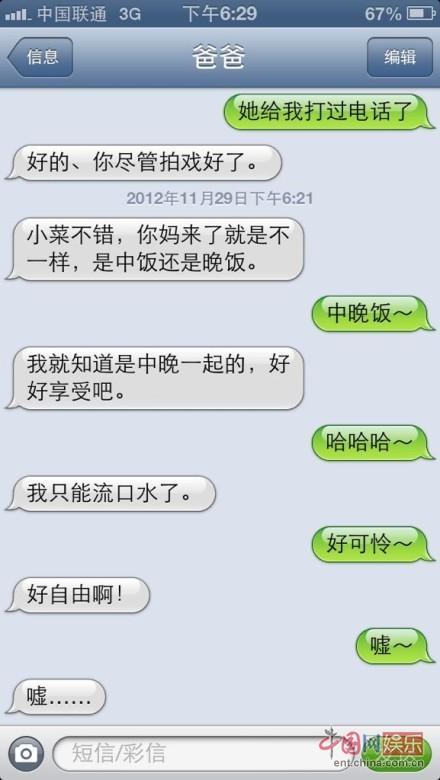440x780 pixels.
Task: Open the camera attachment icon
Action: 26,753
